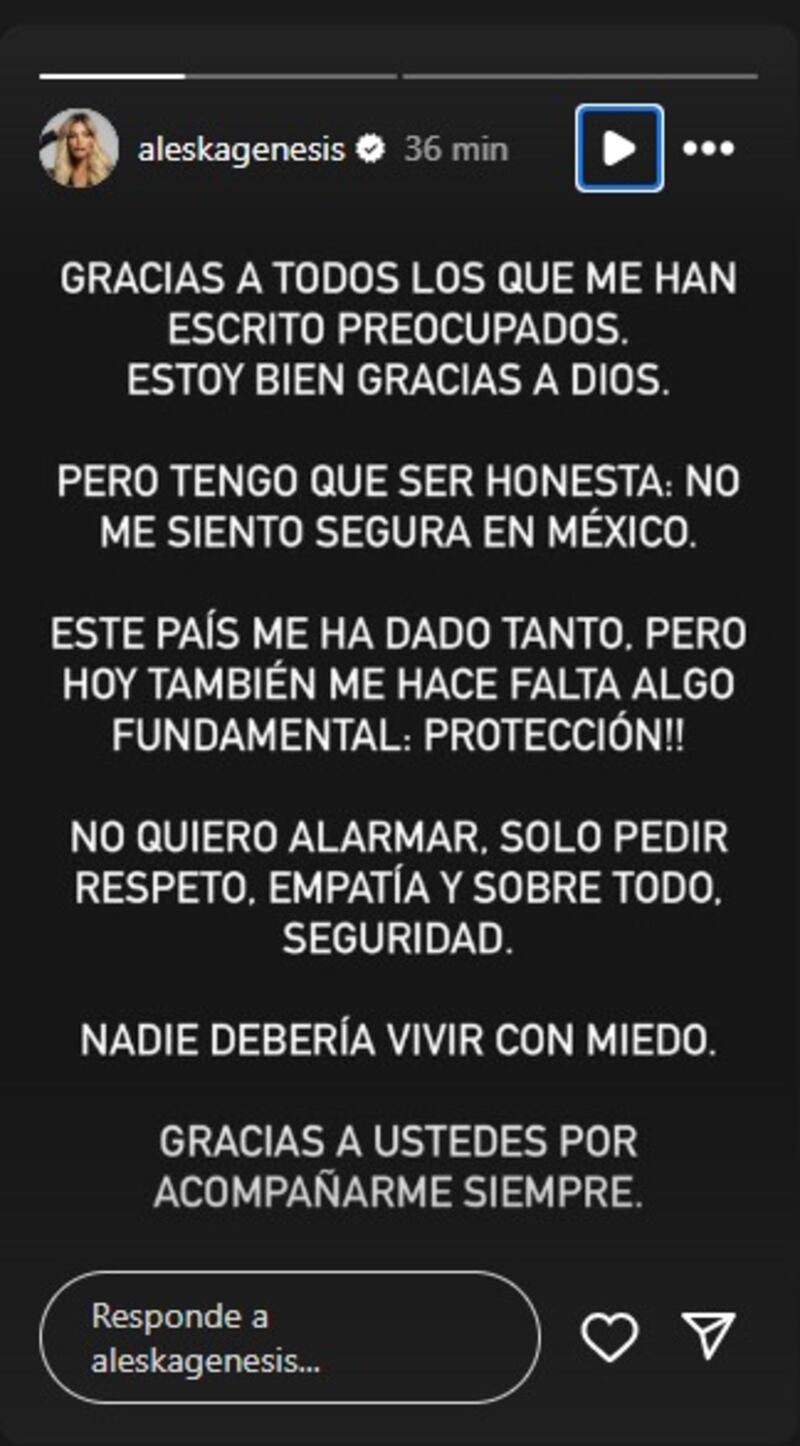Tap the aleskagenesis username
800x1446 pixels.
point(241,149)
